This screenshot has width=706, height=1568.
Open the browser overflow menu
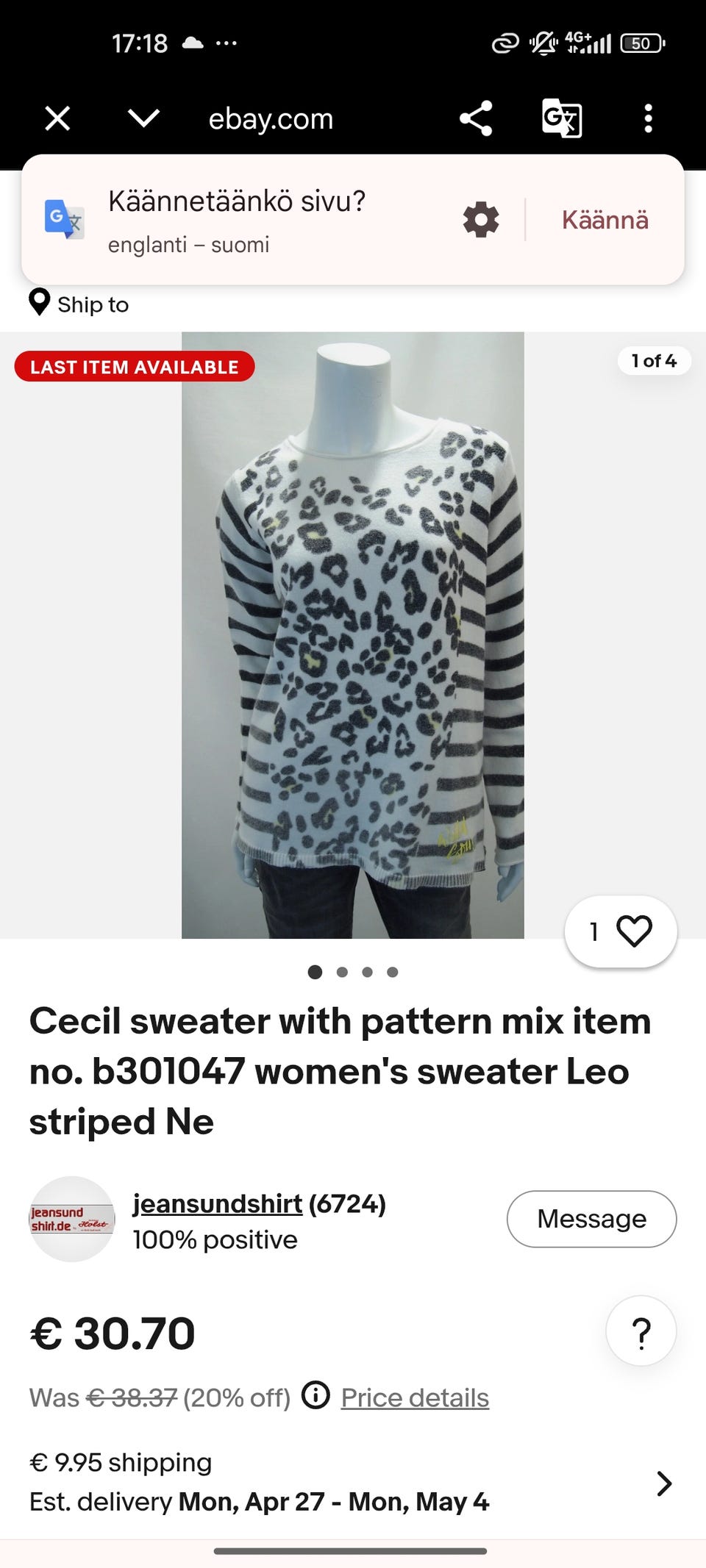pyautogui.click(x=648, y=118)
